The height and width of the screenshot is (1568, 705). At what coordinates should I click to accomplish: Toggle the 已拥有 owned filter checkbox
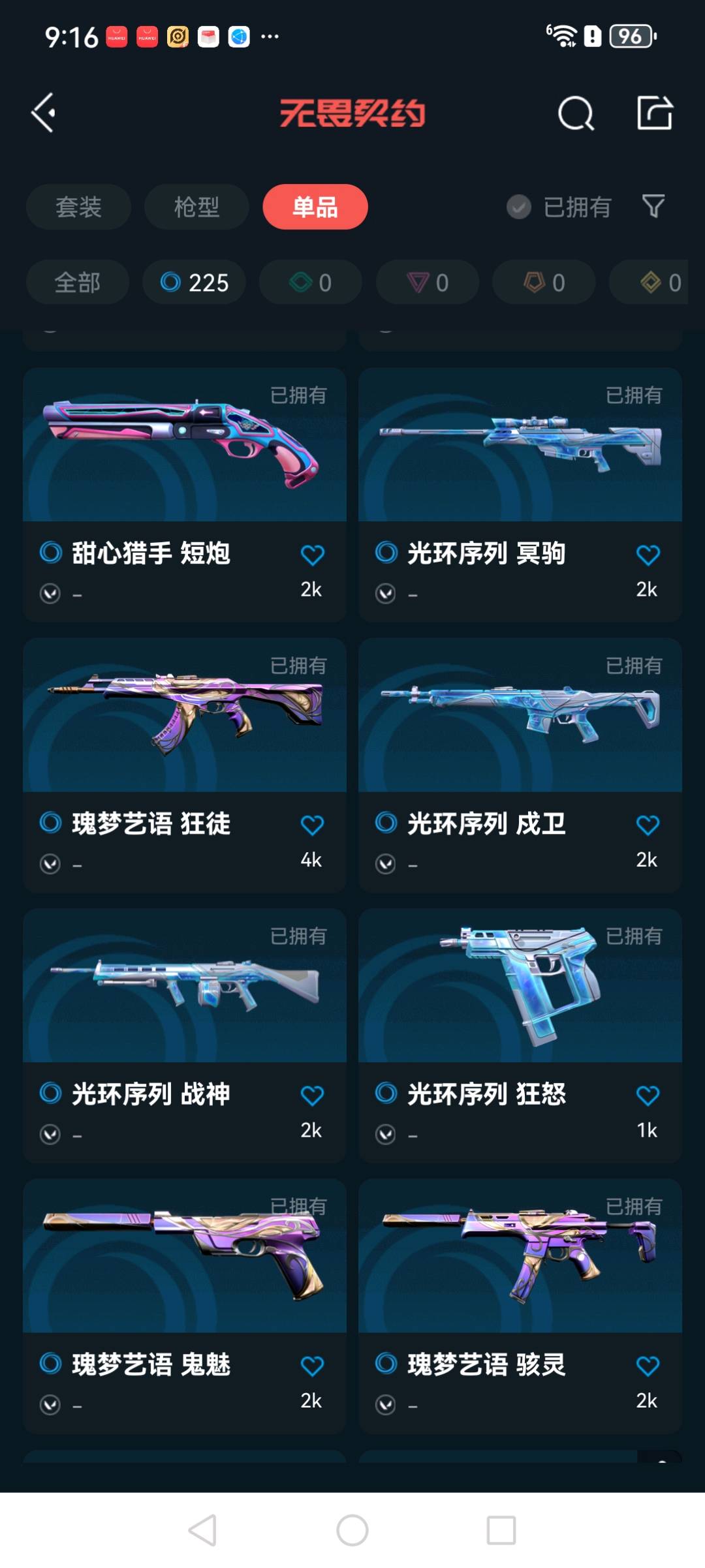point(519,208)
